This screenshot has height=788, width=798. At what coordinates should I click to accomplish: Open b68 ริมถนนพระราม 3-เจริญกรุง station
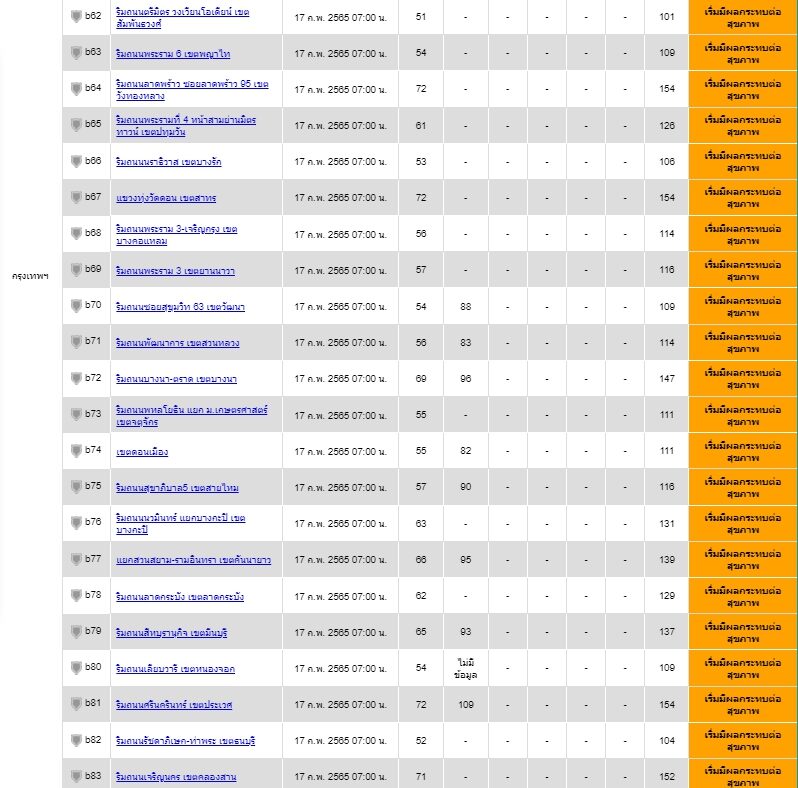177,235
